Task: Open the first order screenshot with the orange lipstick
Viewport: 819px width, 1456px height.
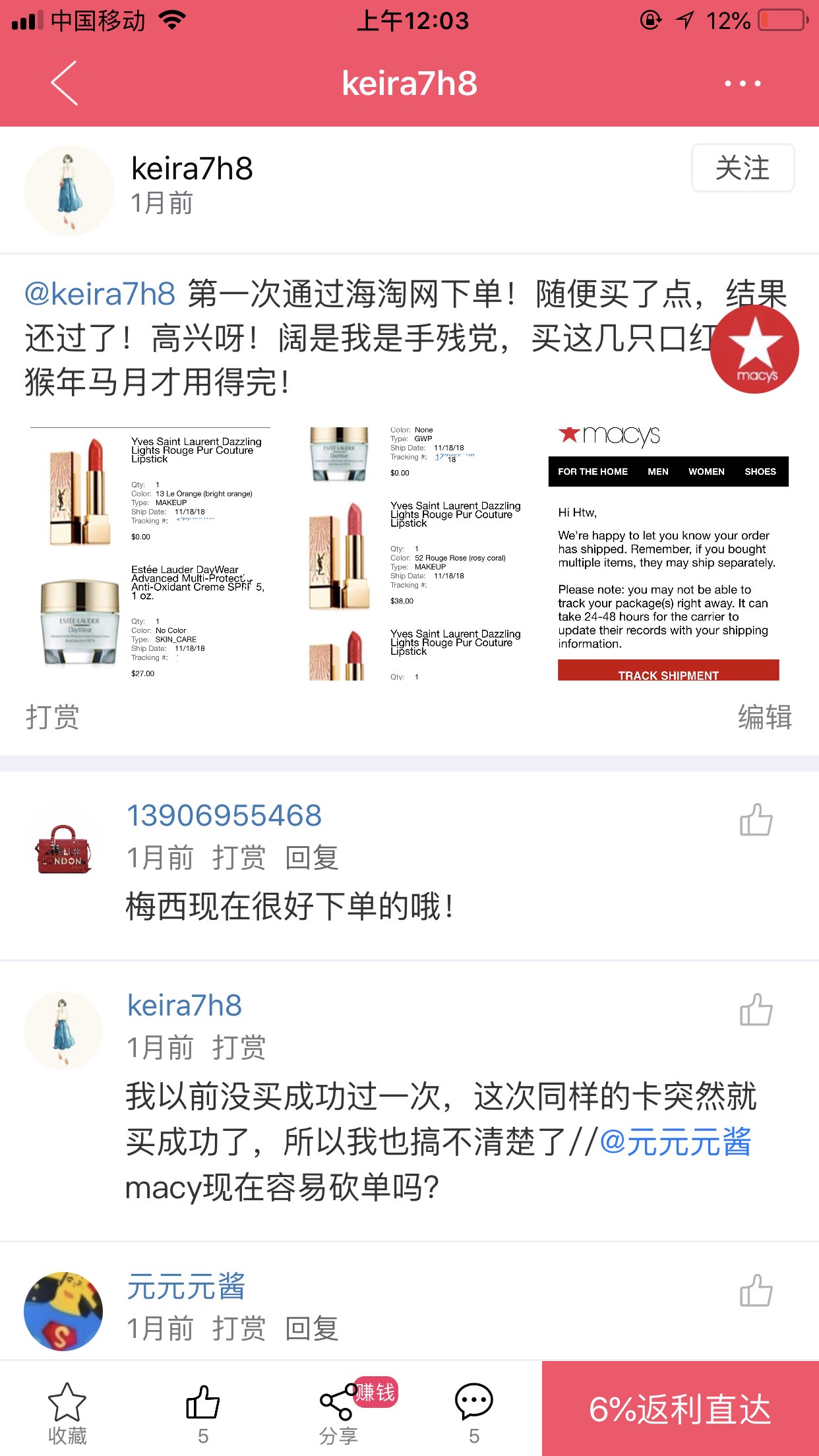Action: pyautogui.click(x=150, y=554)
